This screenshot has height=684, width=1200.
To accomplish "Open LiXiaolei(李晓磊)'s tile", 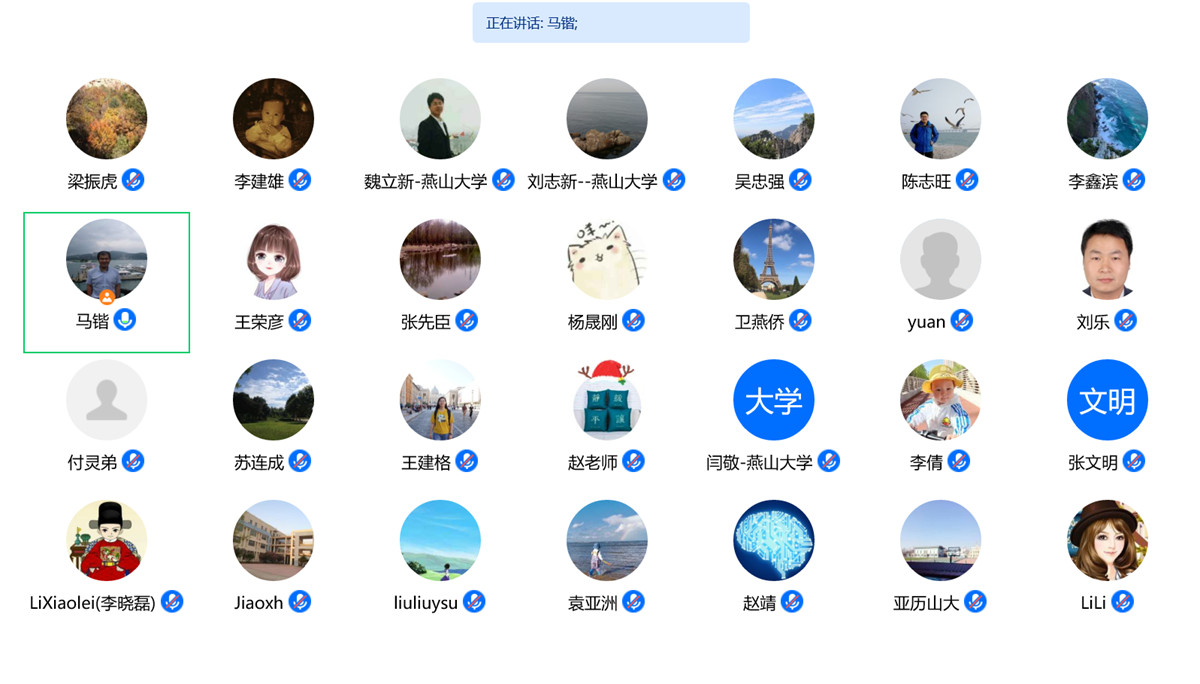I will tap(106, 541).
